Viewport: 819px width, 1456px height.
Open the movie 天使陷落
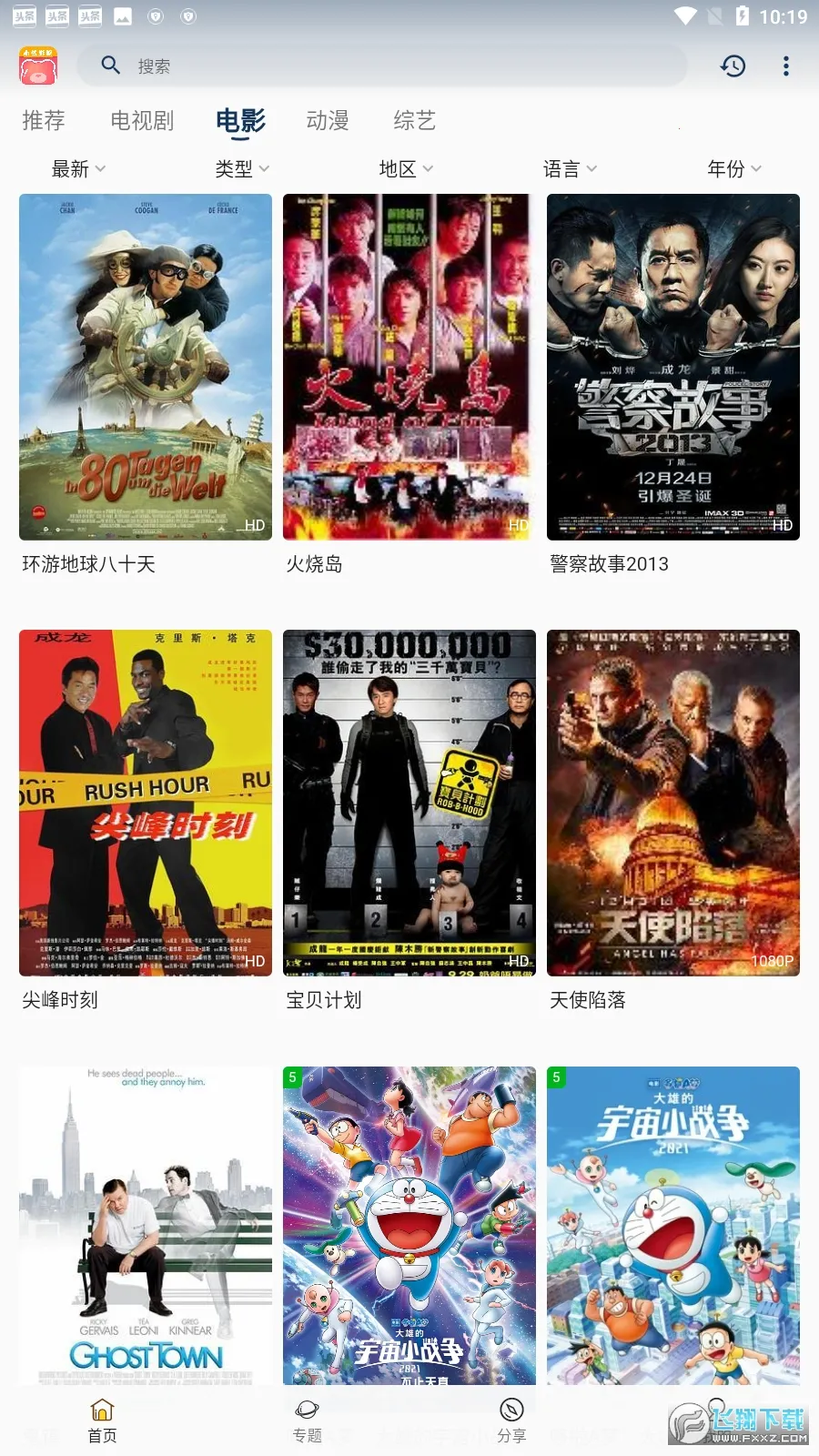click(x=673, y=803)
